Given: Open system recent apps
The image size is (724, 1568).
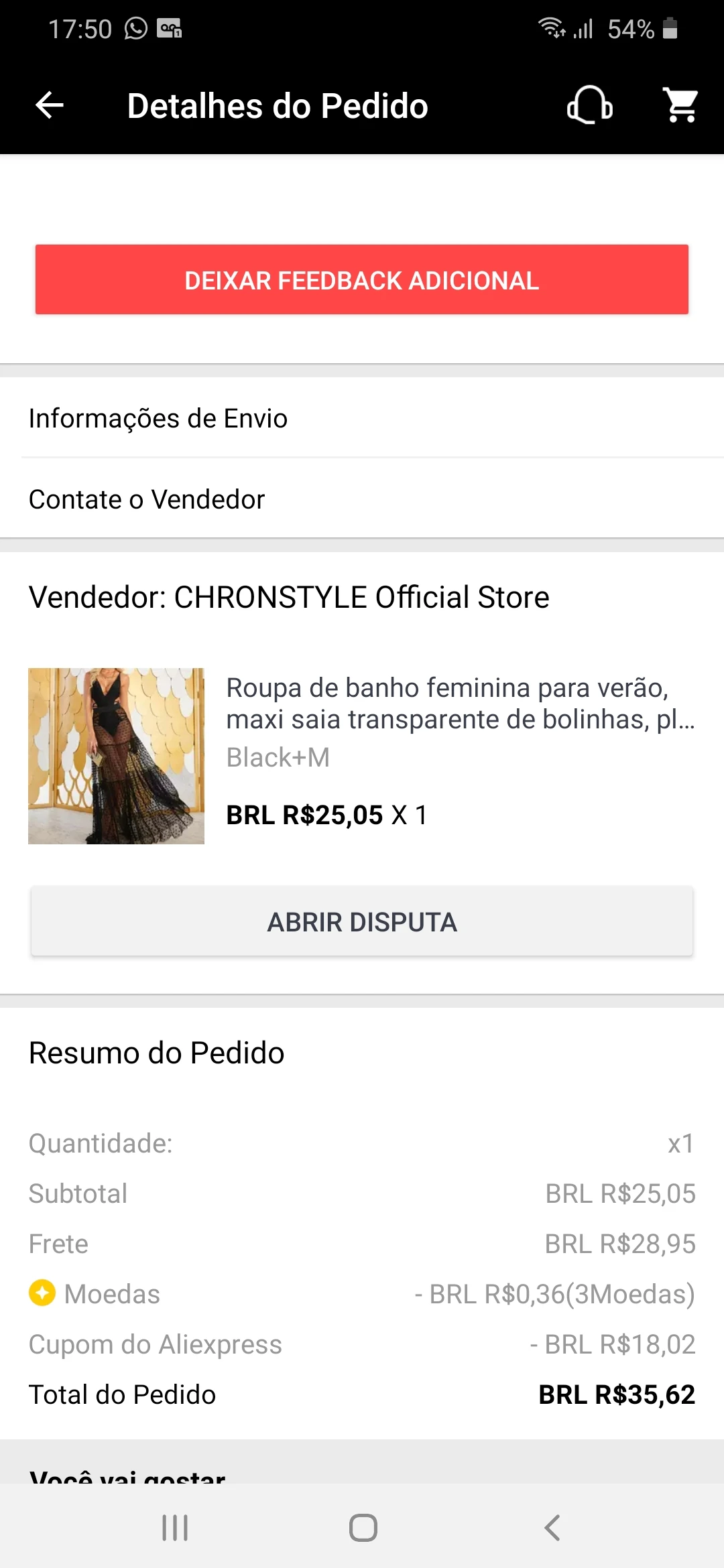Looking at the screenshot, I should 175,1528.
